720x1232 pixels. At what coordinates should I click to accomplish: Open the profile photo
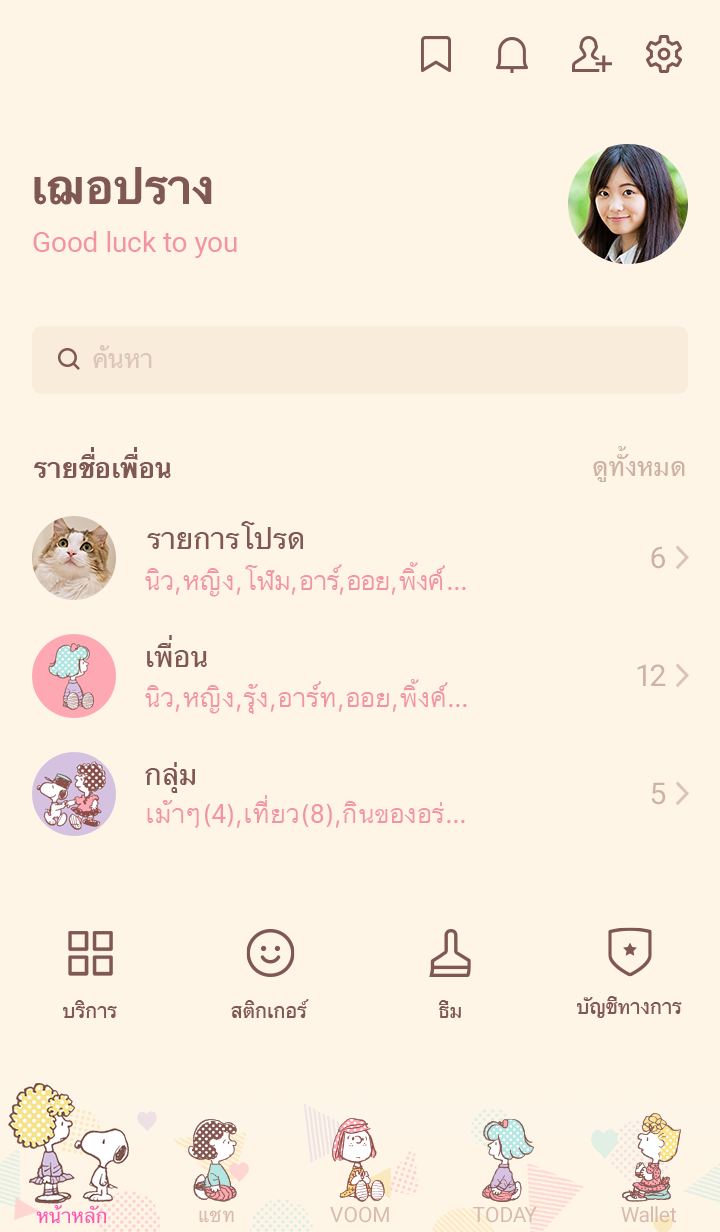(628, 204)
